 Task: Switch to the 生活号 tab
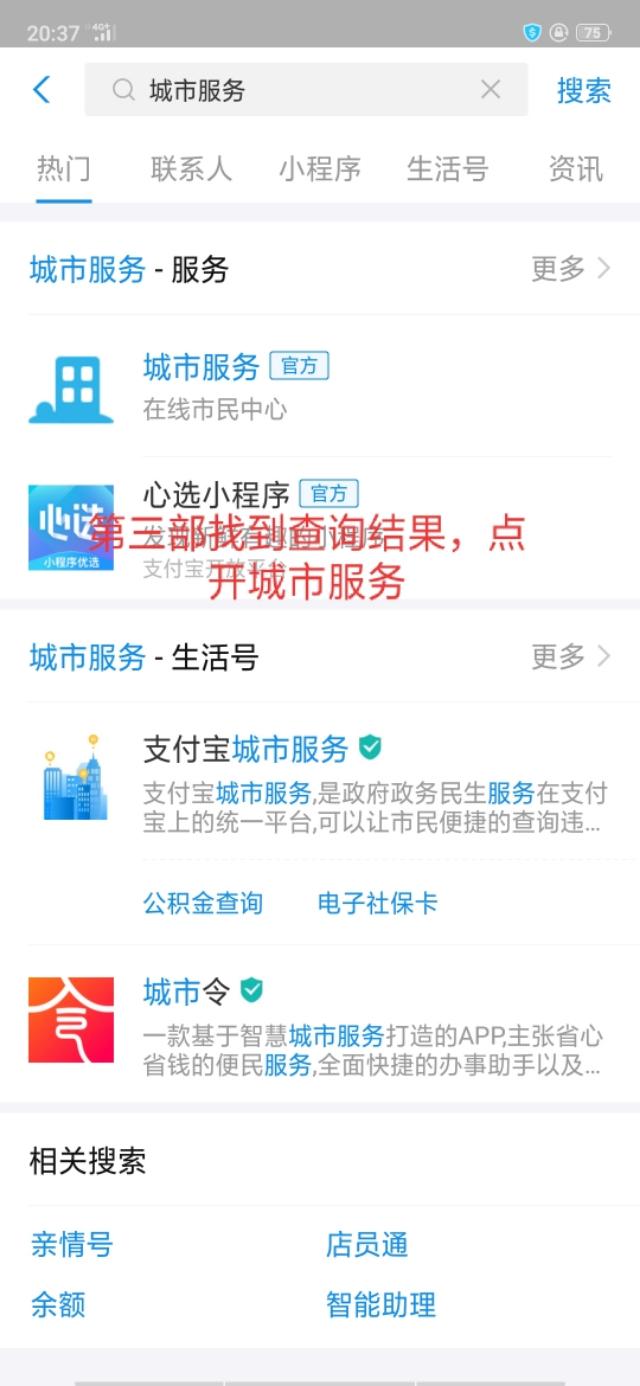pyautogui.click(x=447, y=169)
